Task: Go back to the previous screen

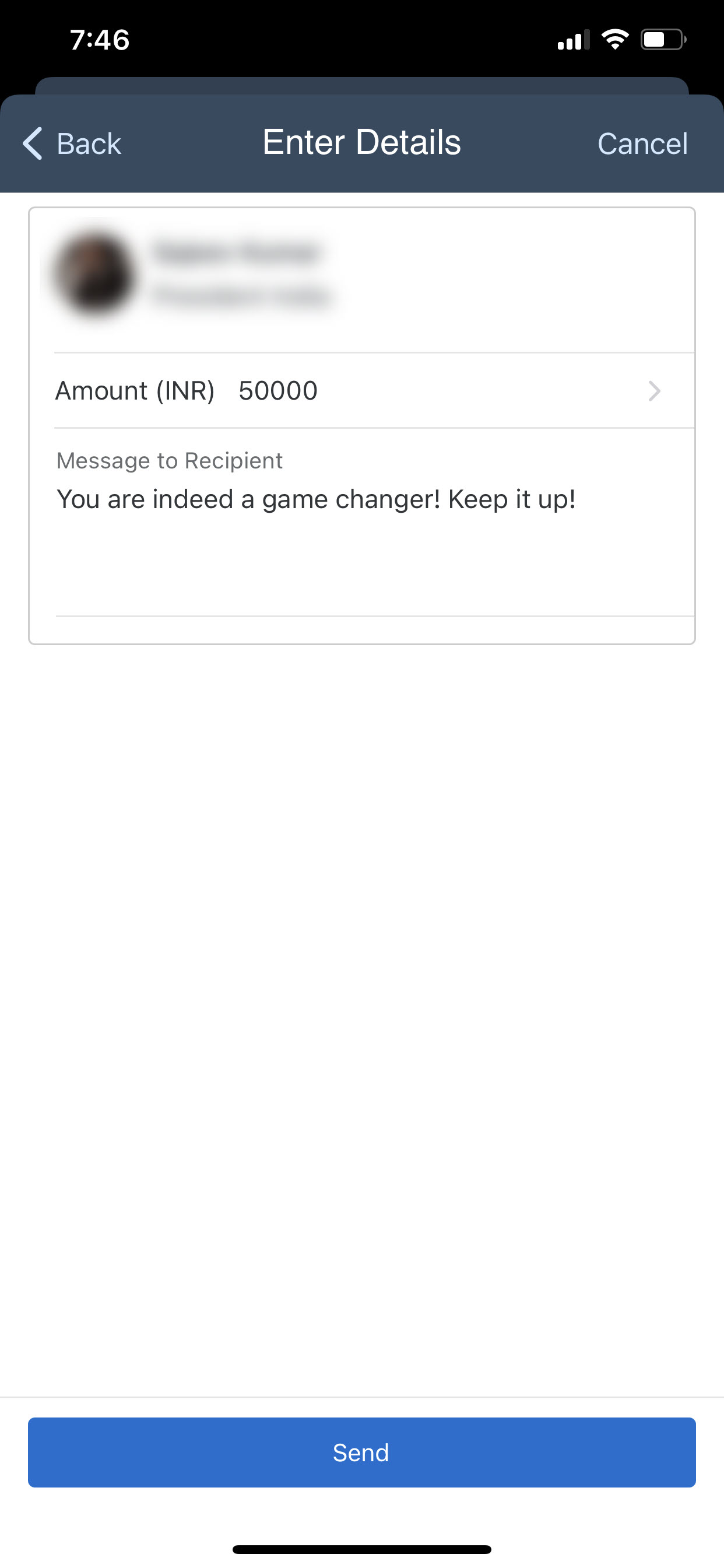Action: [72, 143]
